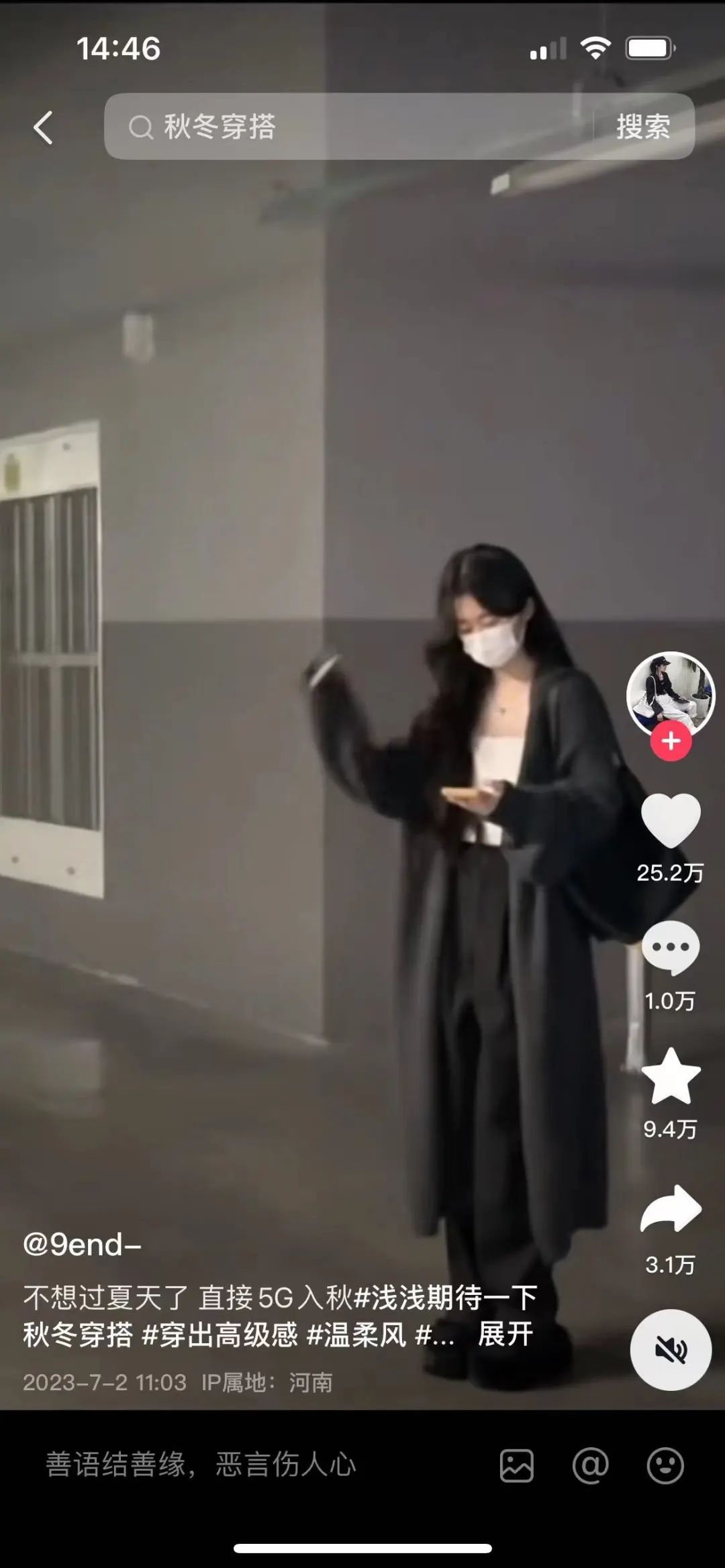Go back using the top-left arrow
The width and height of the screenshot is (725, 1568).
(43, 127)
